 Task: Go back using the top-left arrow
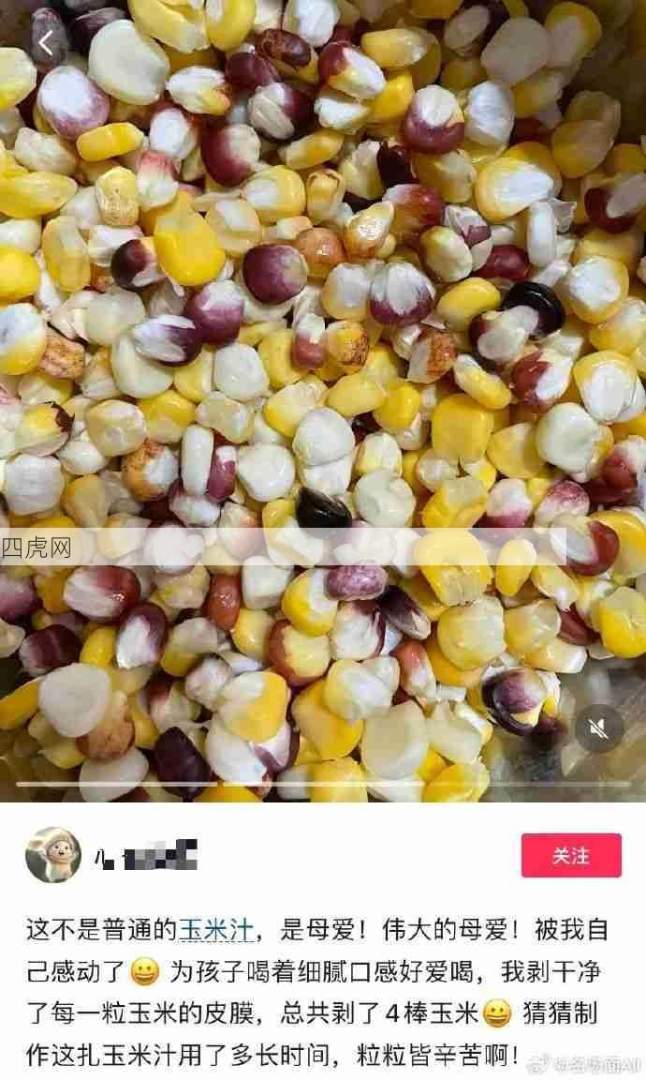click(46, 42)
